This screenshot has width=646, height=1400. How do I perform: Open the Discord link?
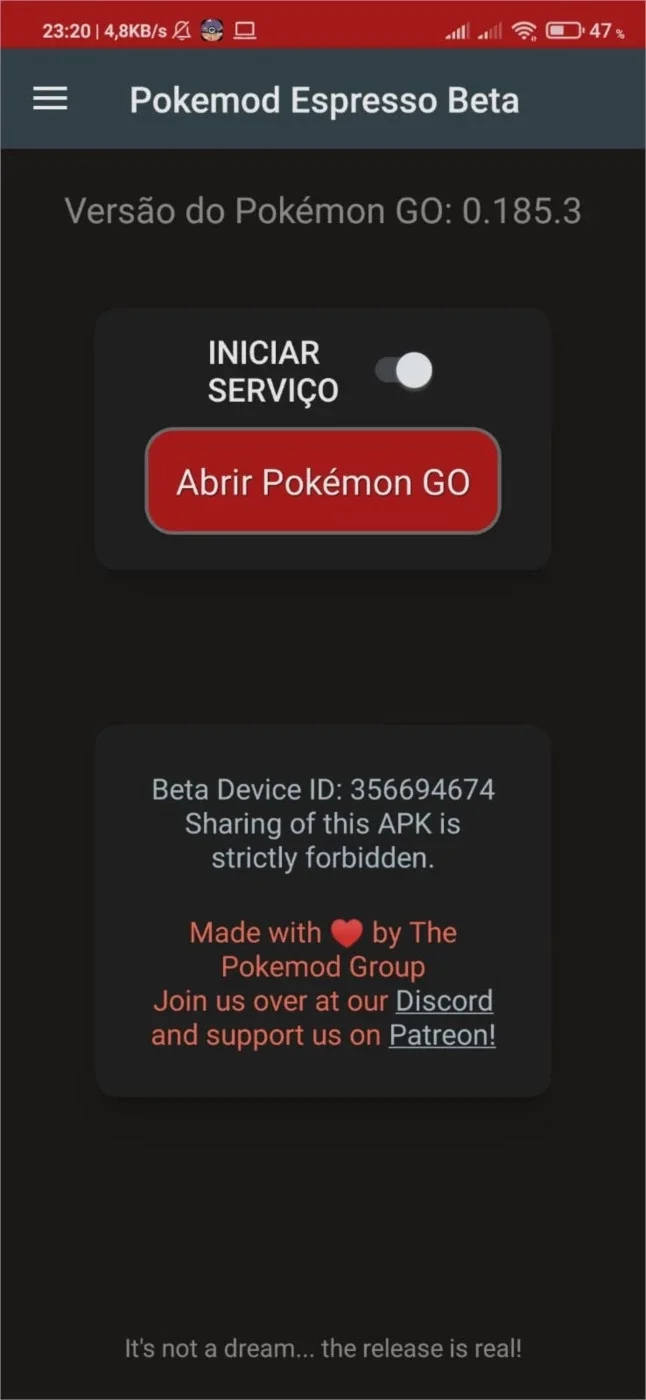tap(444, 1001)
